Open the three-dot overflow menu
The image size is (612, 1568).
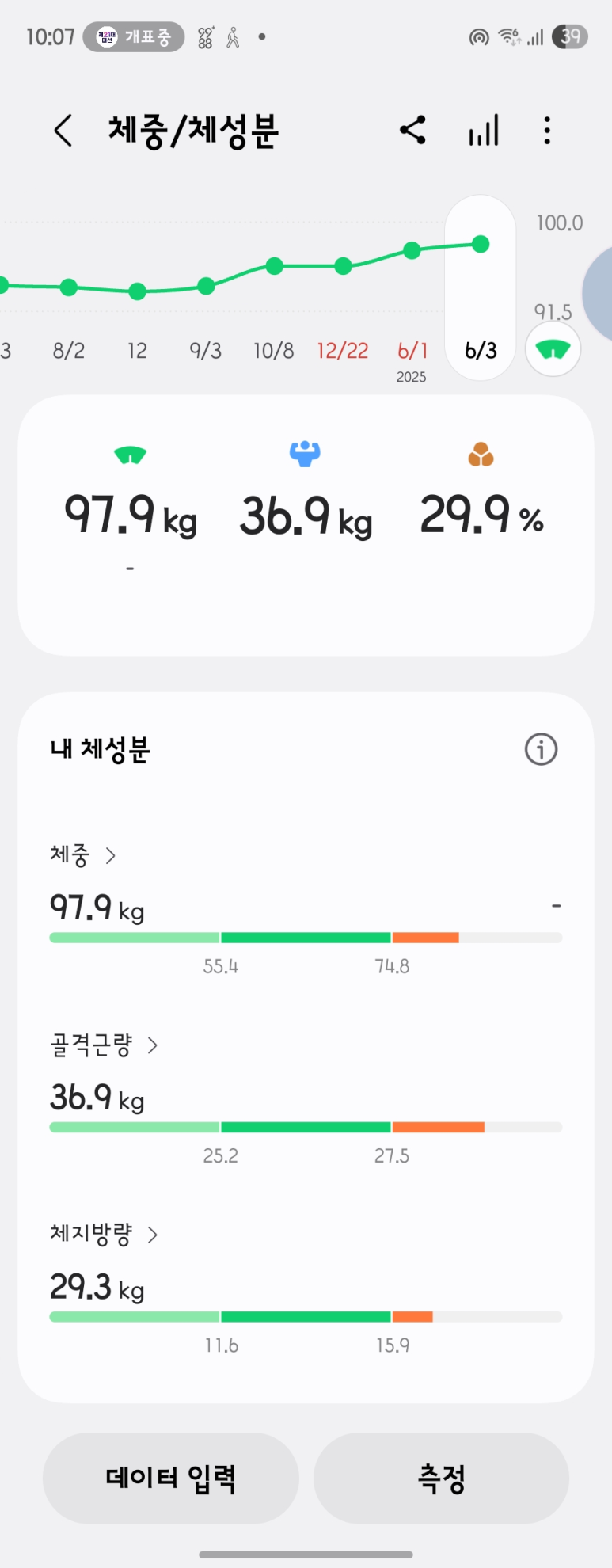click(547, 131)
